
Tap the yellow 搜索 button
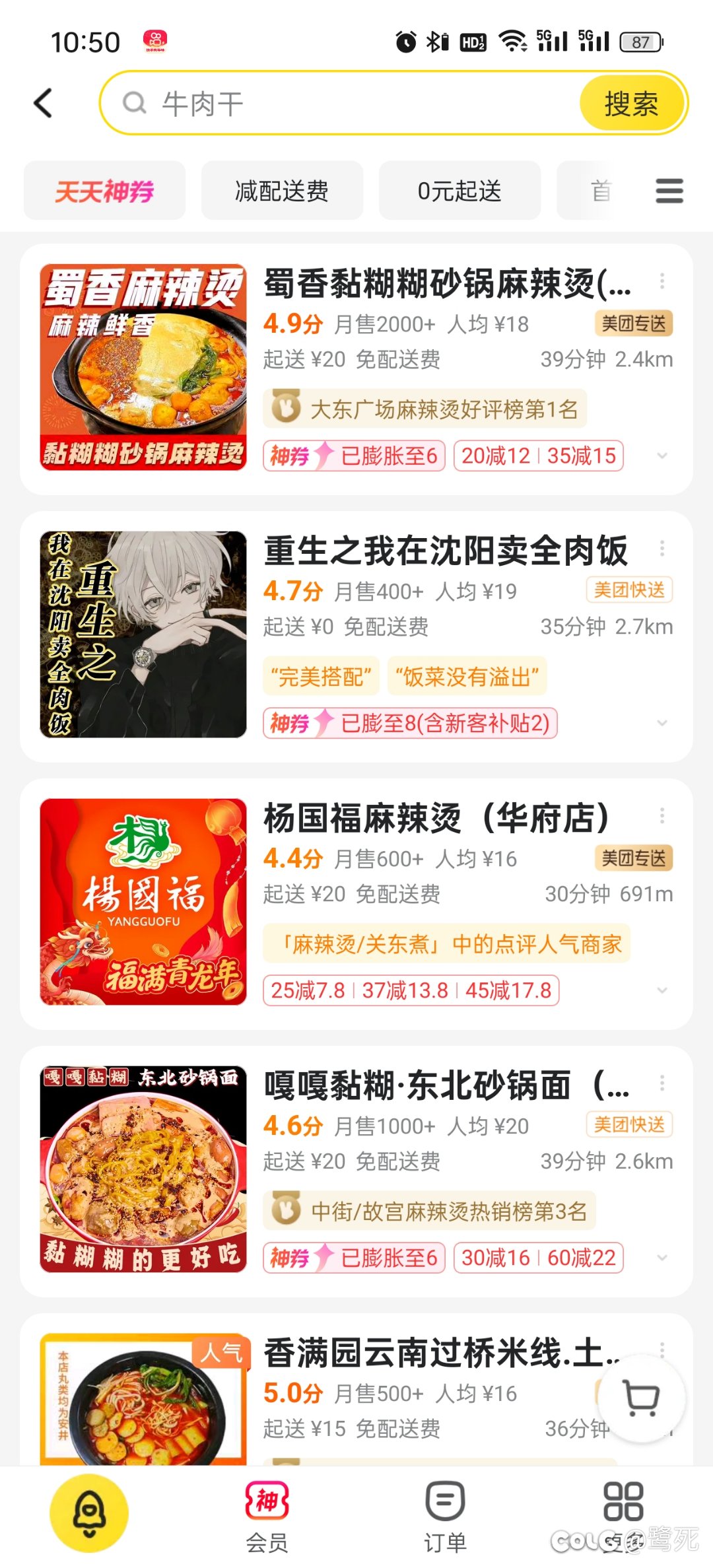pos(631,104)
